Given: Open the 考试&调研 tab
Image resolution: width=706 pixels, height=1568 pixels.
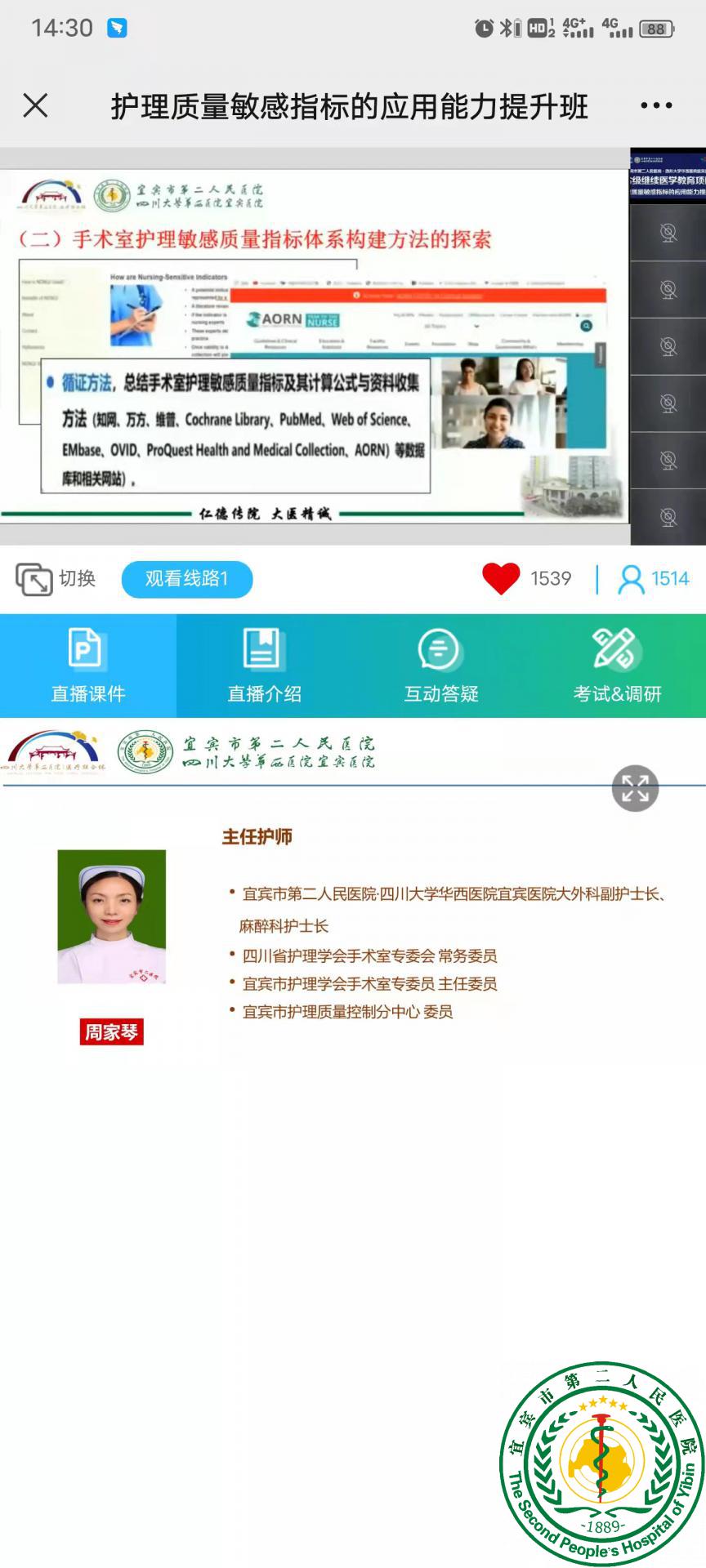Looking at the screenshot, I should pyautogui.click(x=617, y=666).
